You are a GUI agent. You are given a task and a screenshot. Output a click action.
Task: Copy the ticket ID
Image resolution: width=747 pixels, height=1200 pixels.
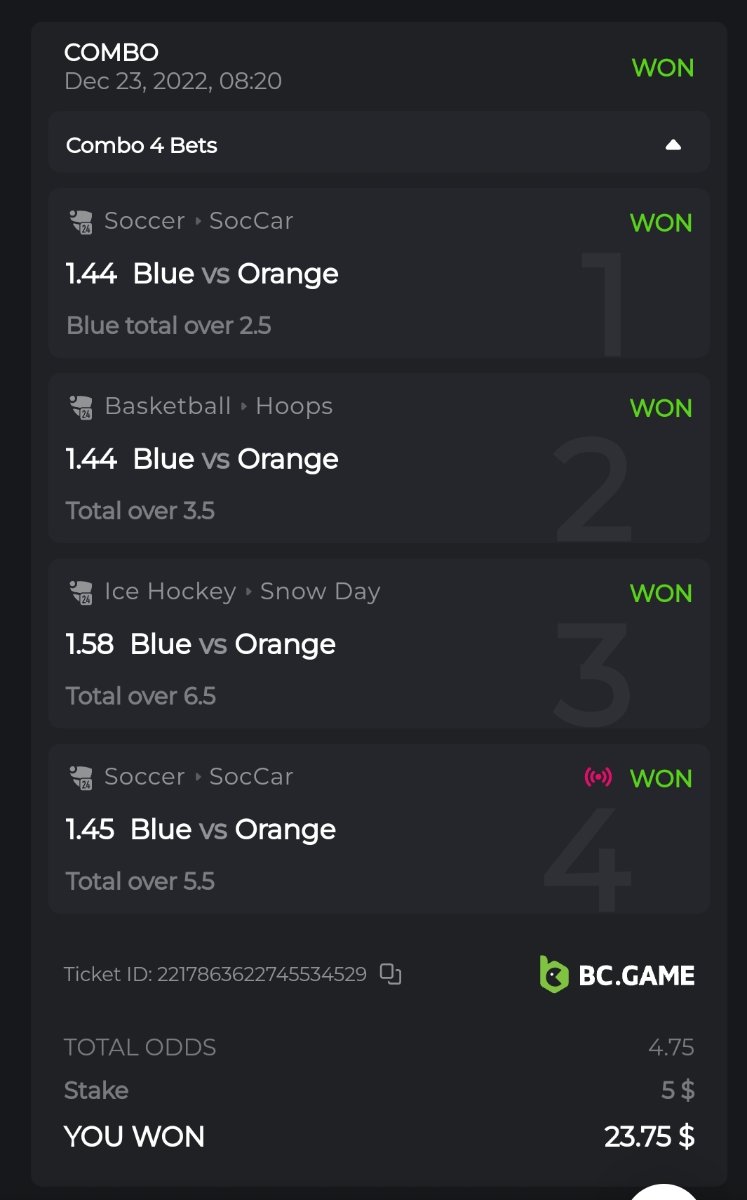pyautogui.click(x=391, y=974)
